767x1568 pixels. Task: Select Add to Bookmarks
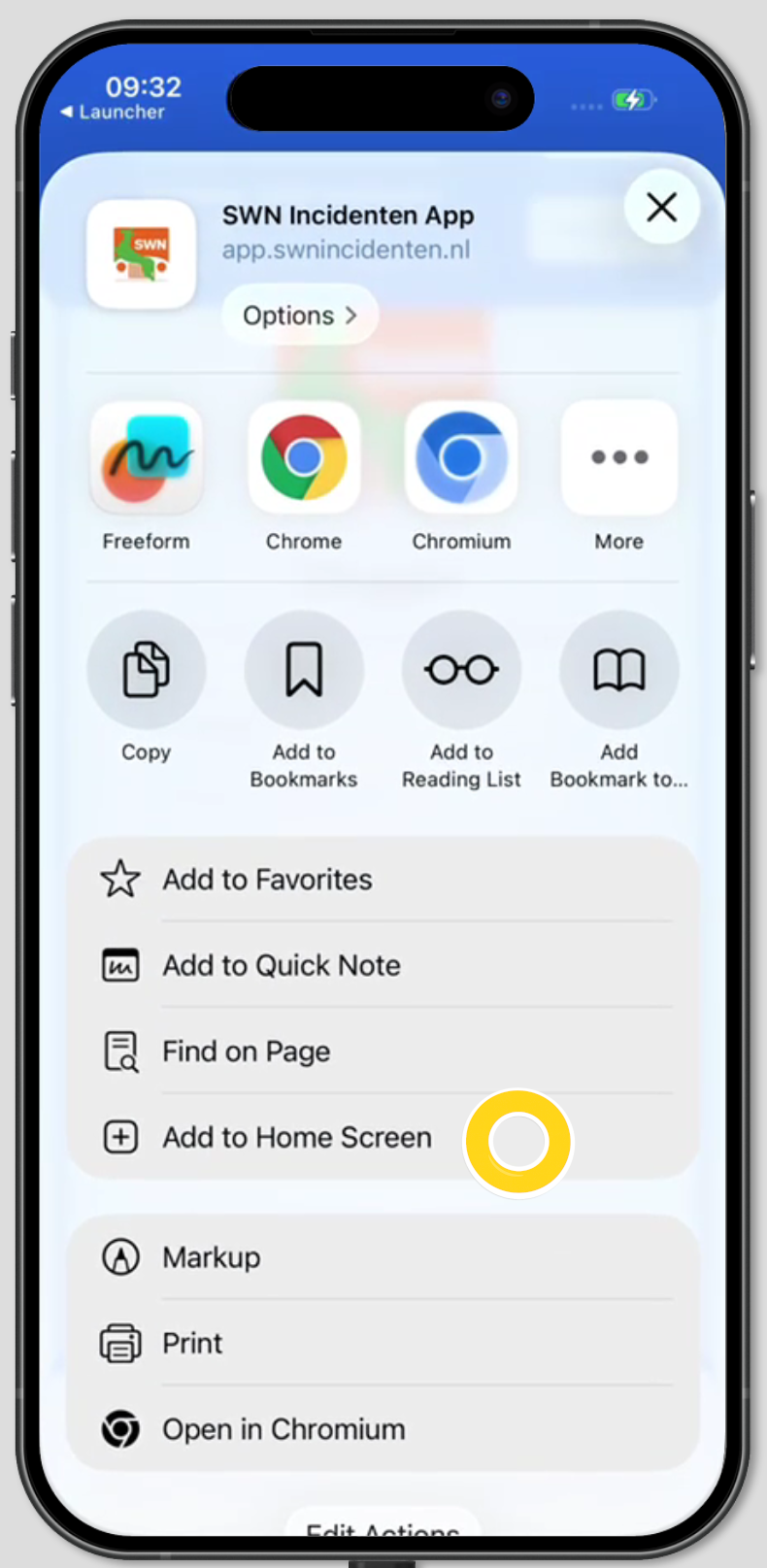pos(304,670)
